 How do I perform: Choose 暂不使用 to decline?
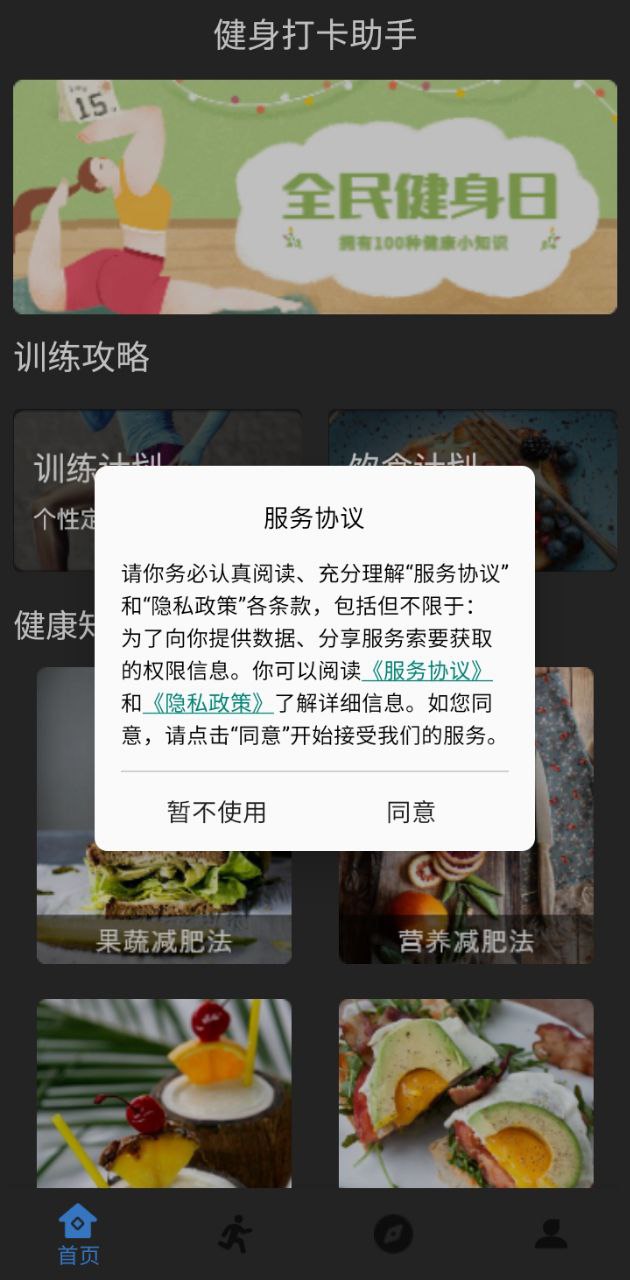click(217, 812)
